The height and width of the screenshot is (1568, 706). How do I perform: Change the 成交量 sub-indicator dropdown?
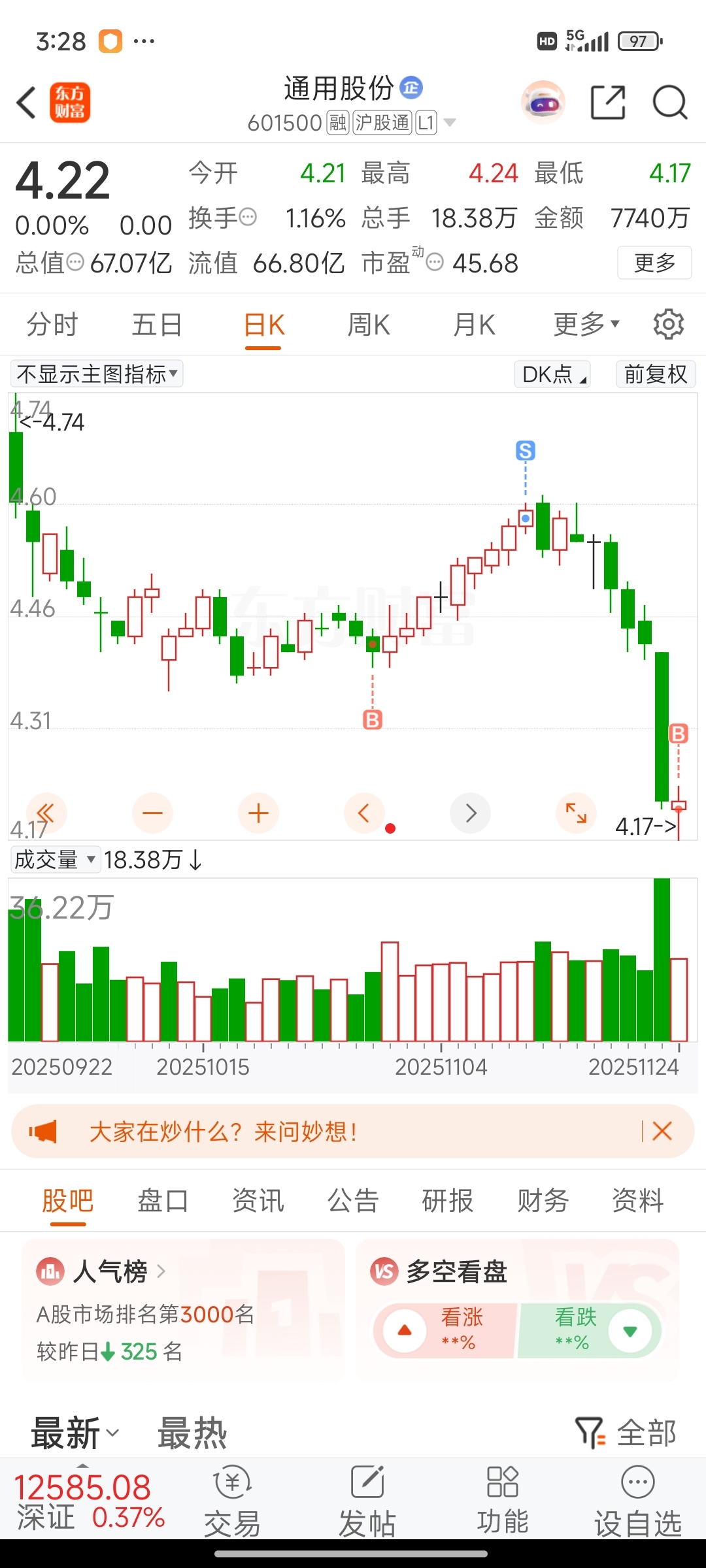[x=55, y=860]
